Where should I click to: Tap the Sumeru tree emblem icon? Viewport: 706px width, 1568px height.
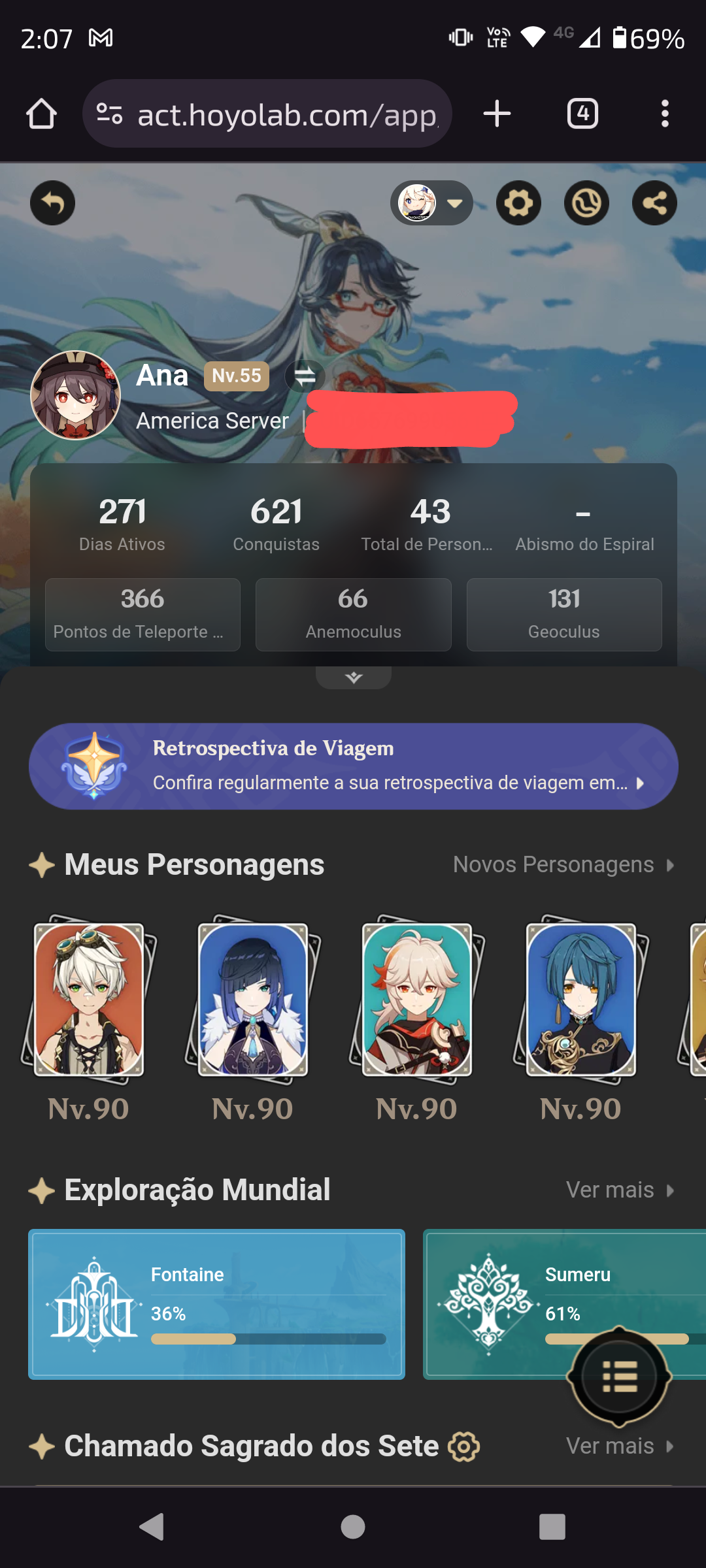(x=489, y=1306)
